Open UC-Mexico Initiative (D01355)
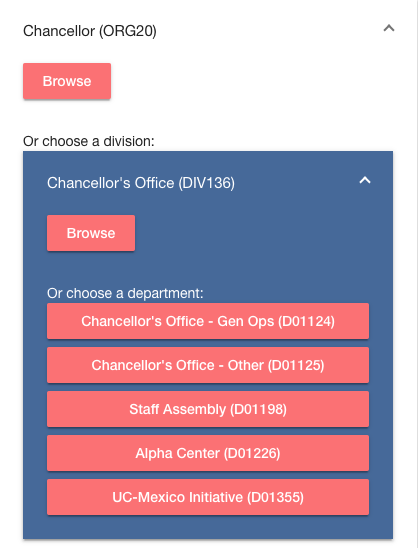The width and height of the screenshot is (418, 548). click(x=208, y=497)
